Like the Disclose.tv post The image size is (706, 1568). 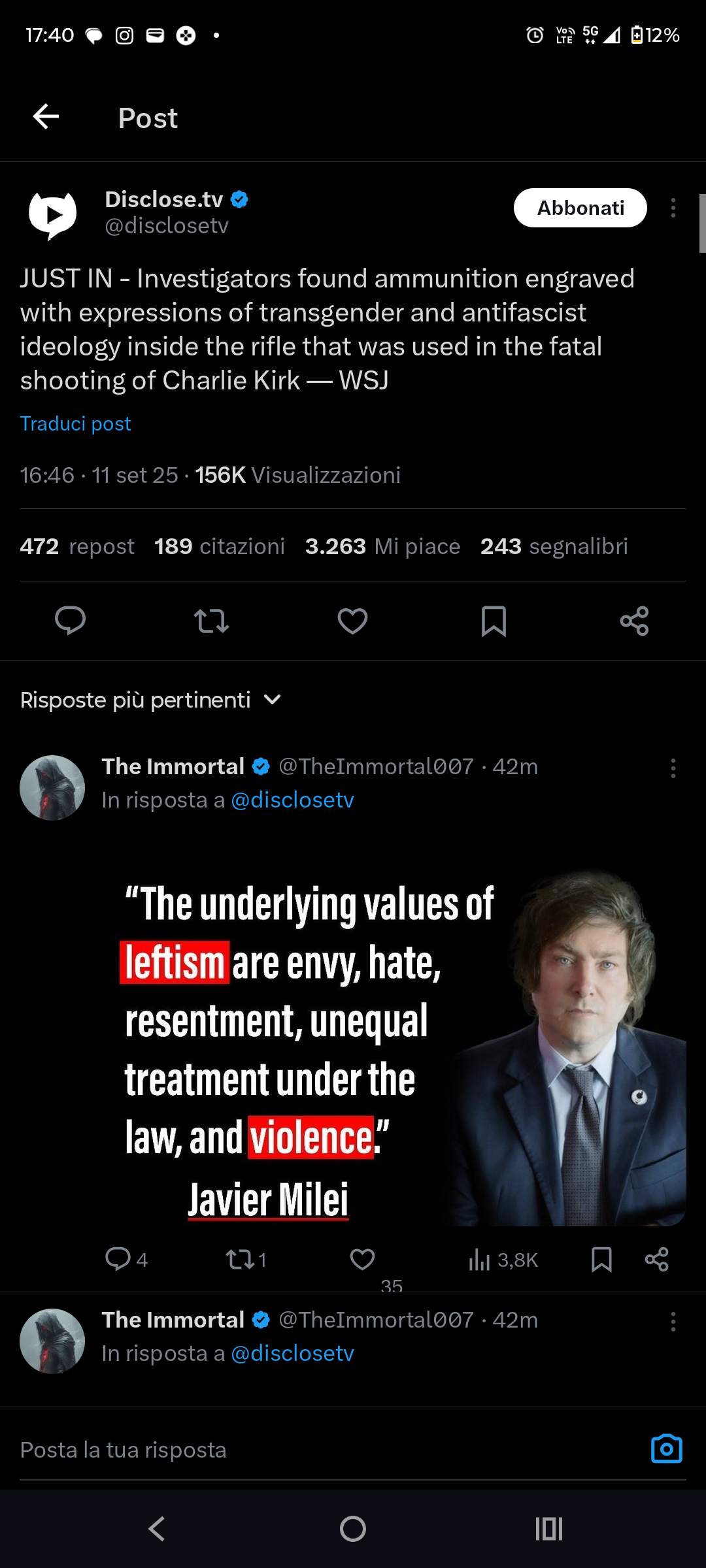pos(352,621)
